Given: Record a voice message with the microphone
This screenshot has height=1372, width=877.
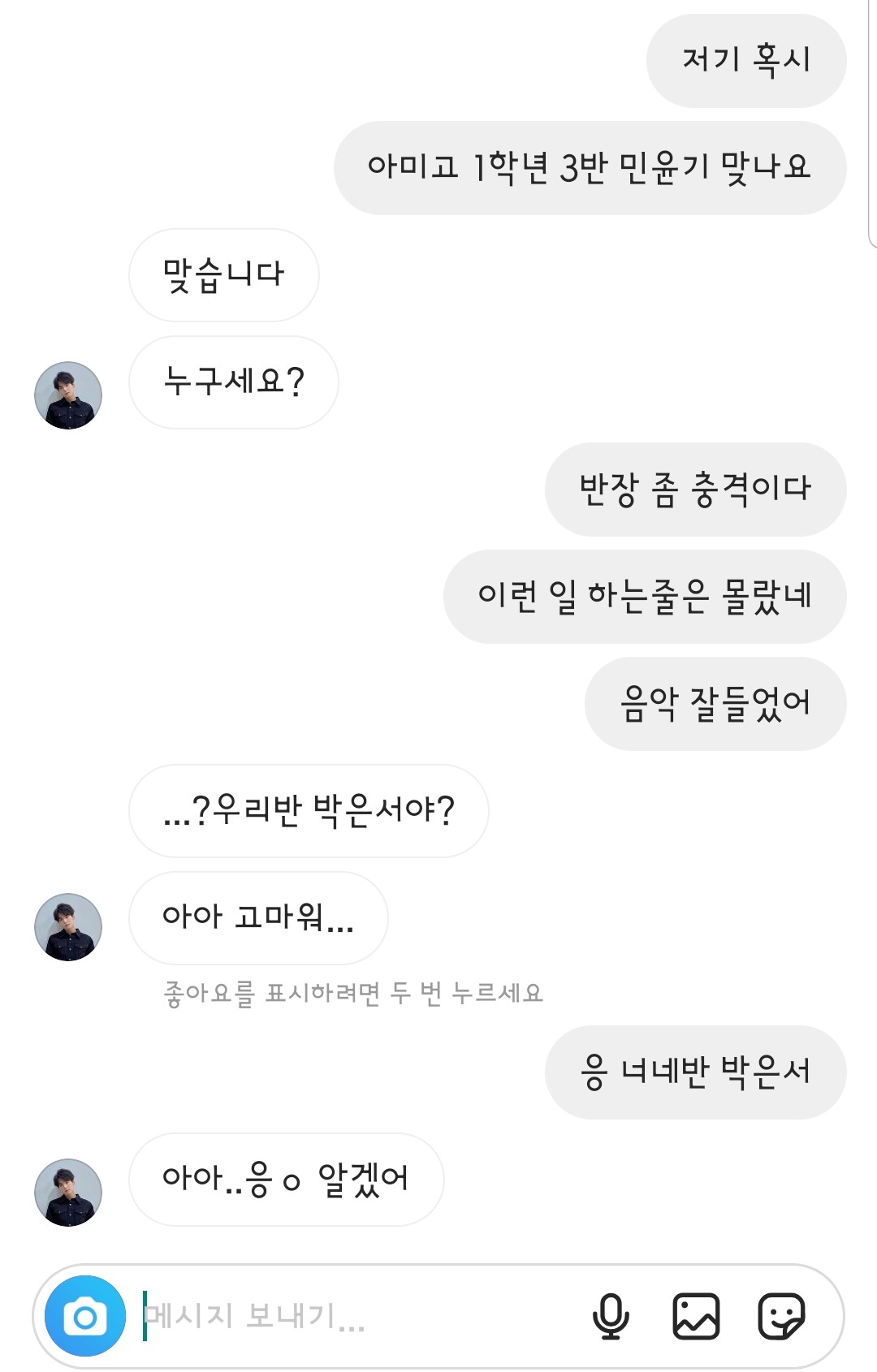Looking at the screenshot, I should pos(611,1316).
